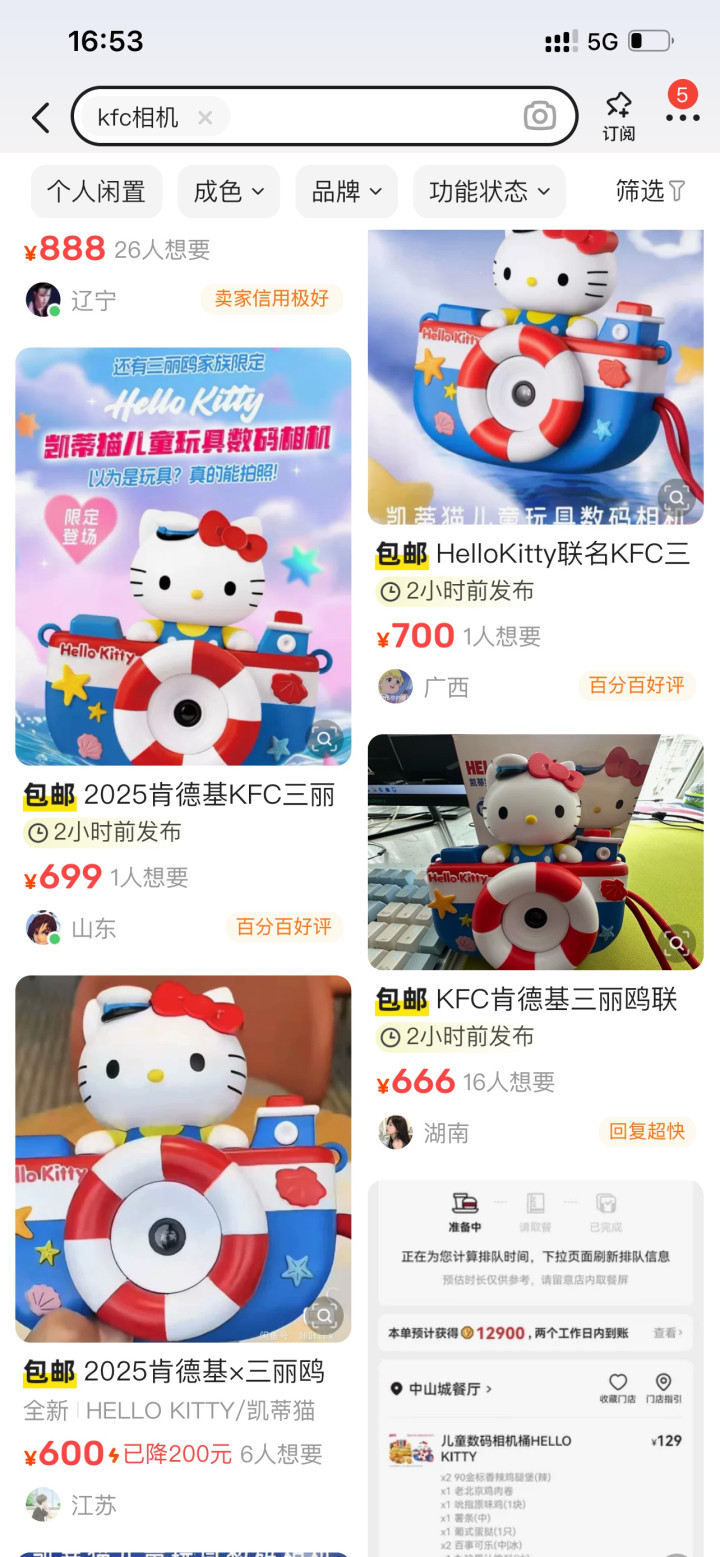Go back with the top-left arrow

click(x=40, y=118)
